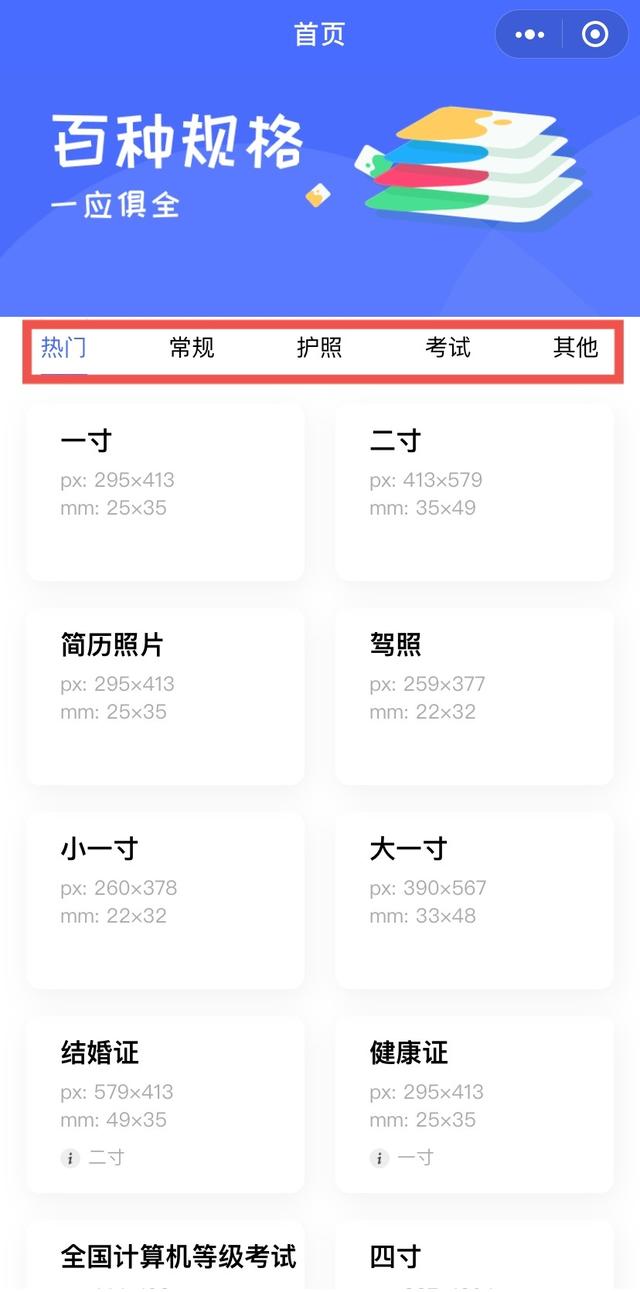Go to the 其他 tab

(x=575, y=348)
